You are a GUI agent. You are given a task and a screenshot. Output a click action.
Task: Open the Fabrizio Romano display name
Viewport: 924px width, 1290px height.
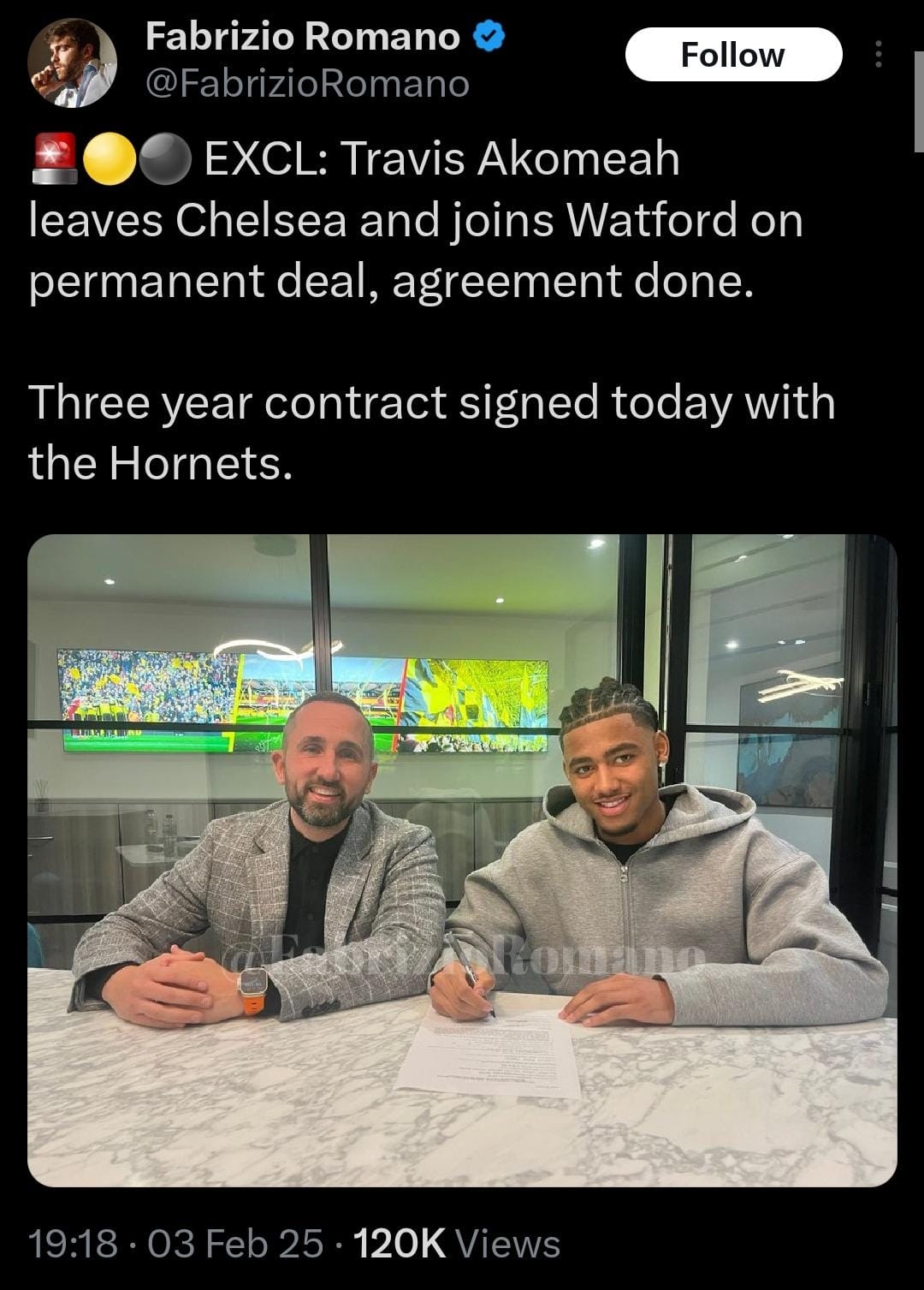[x=303, y=36]
